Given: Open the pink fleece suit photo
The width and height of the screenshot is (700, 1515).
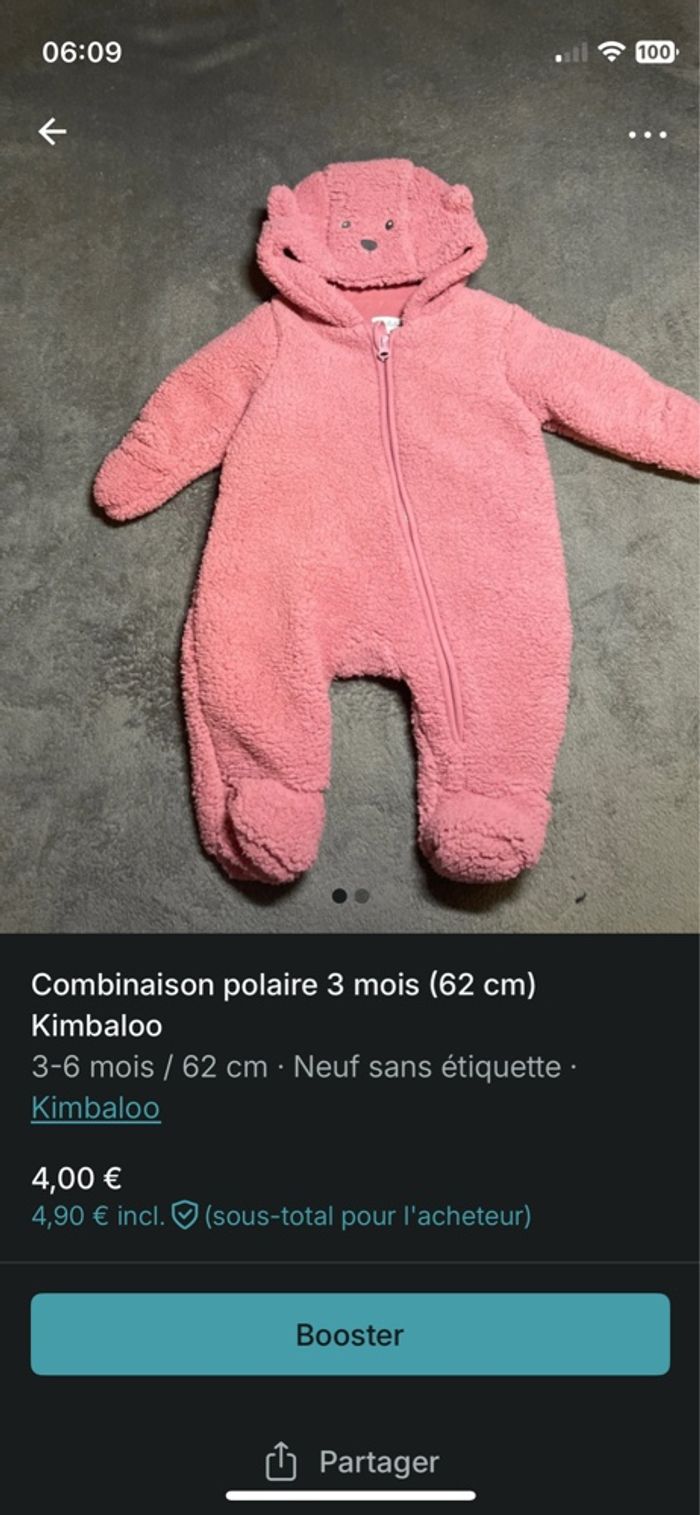Looking at the screenshot, I should 350,520.
